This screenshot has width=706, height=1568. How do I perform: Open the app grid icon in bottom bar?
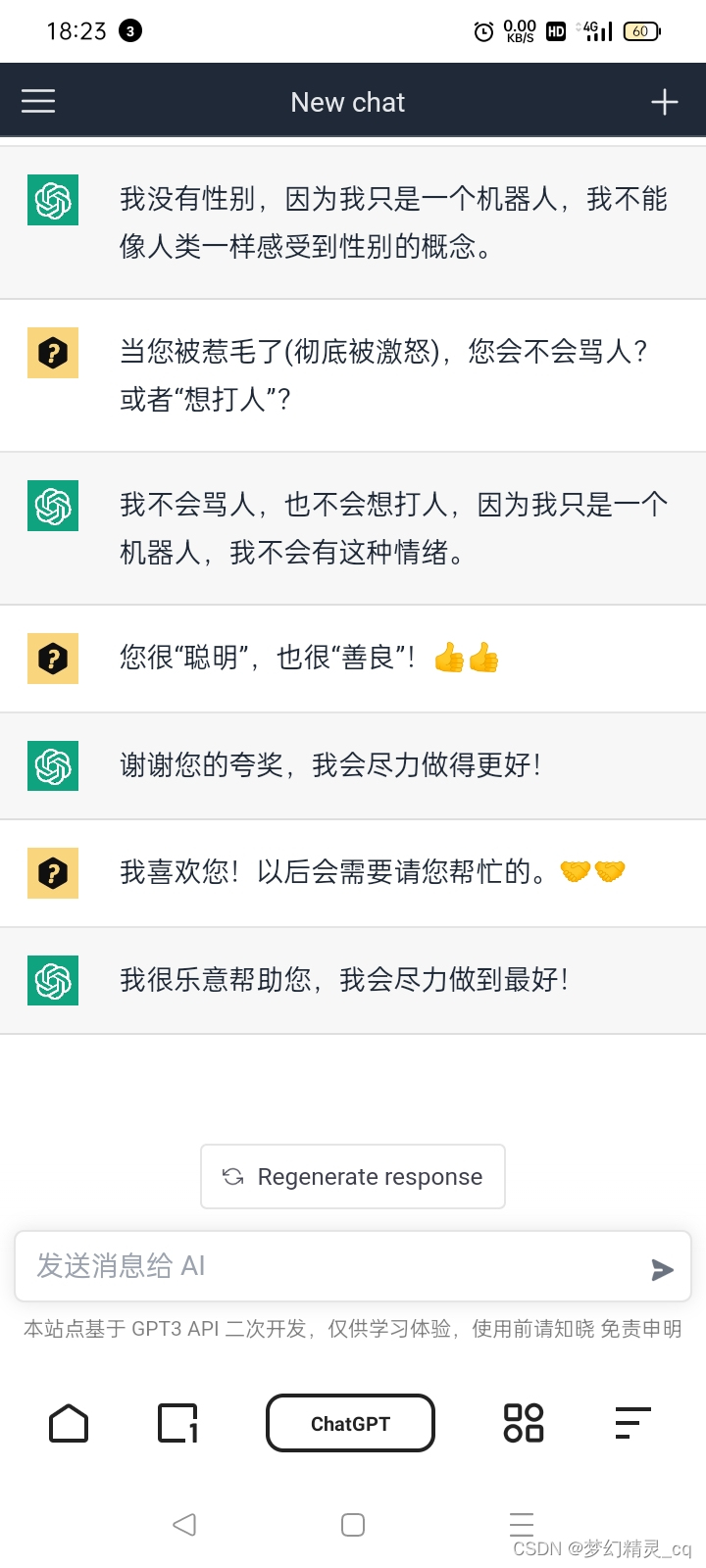tap(522, 1423)
